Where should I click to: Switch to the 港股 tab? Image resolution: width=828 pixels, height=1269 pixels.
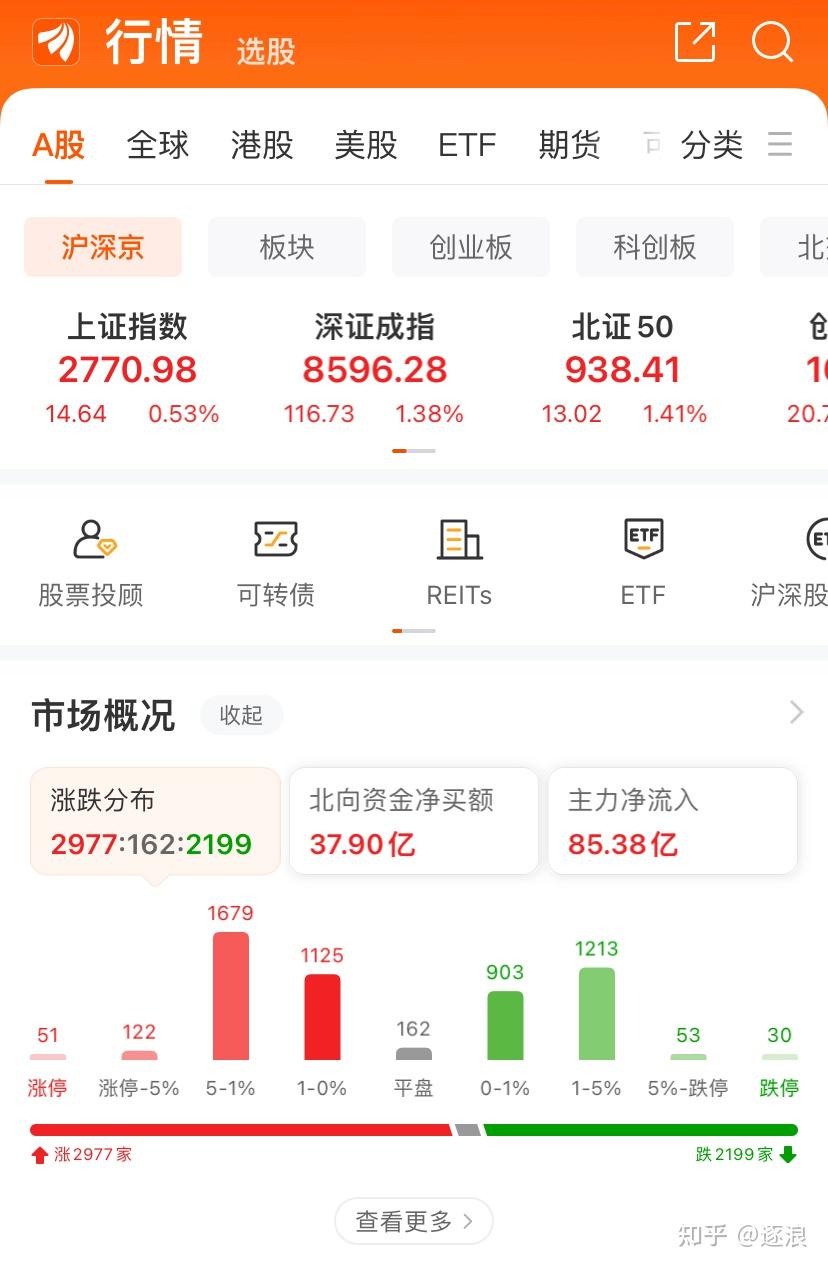[x=261, y=144]
